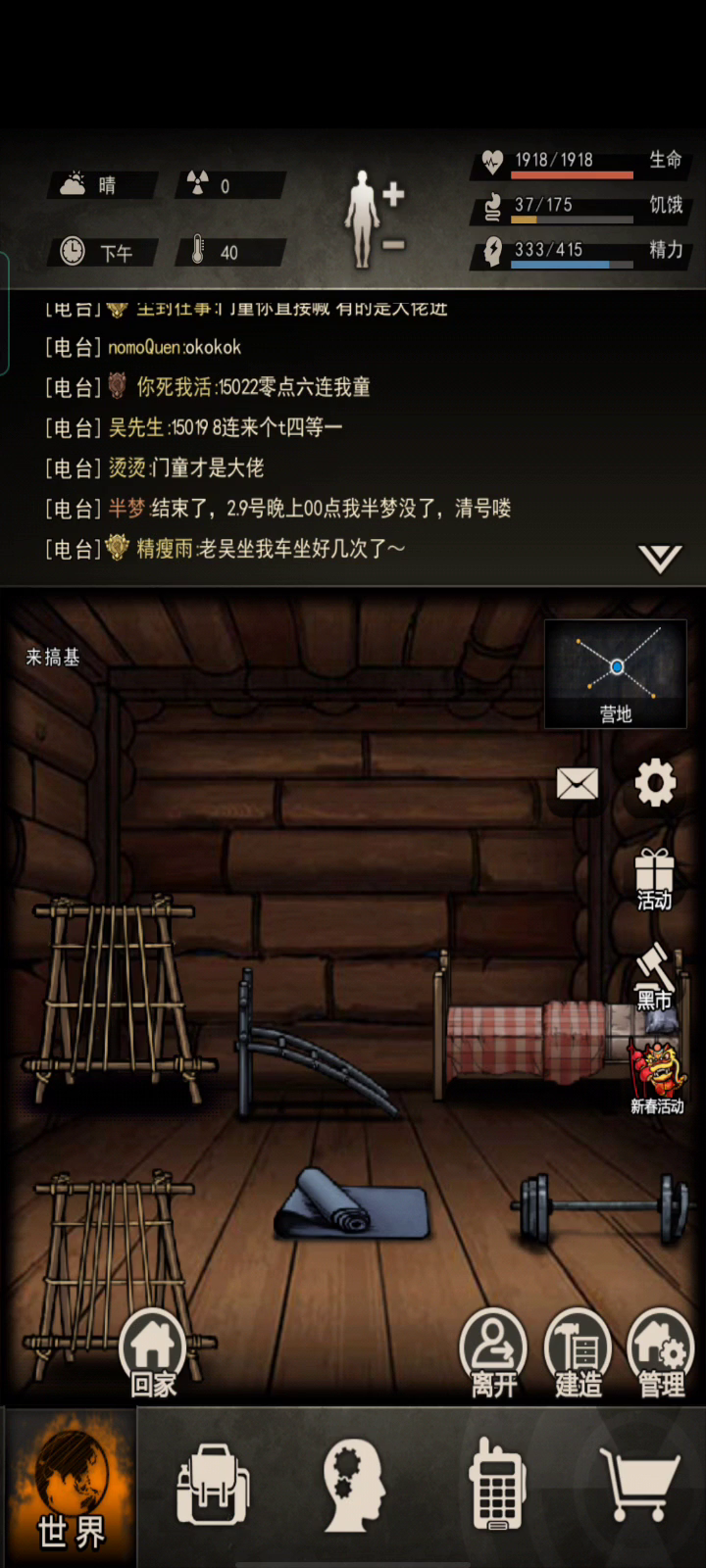
Task: Open the 营地 camp map
Action: pos(616,675)
